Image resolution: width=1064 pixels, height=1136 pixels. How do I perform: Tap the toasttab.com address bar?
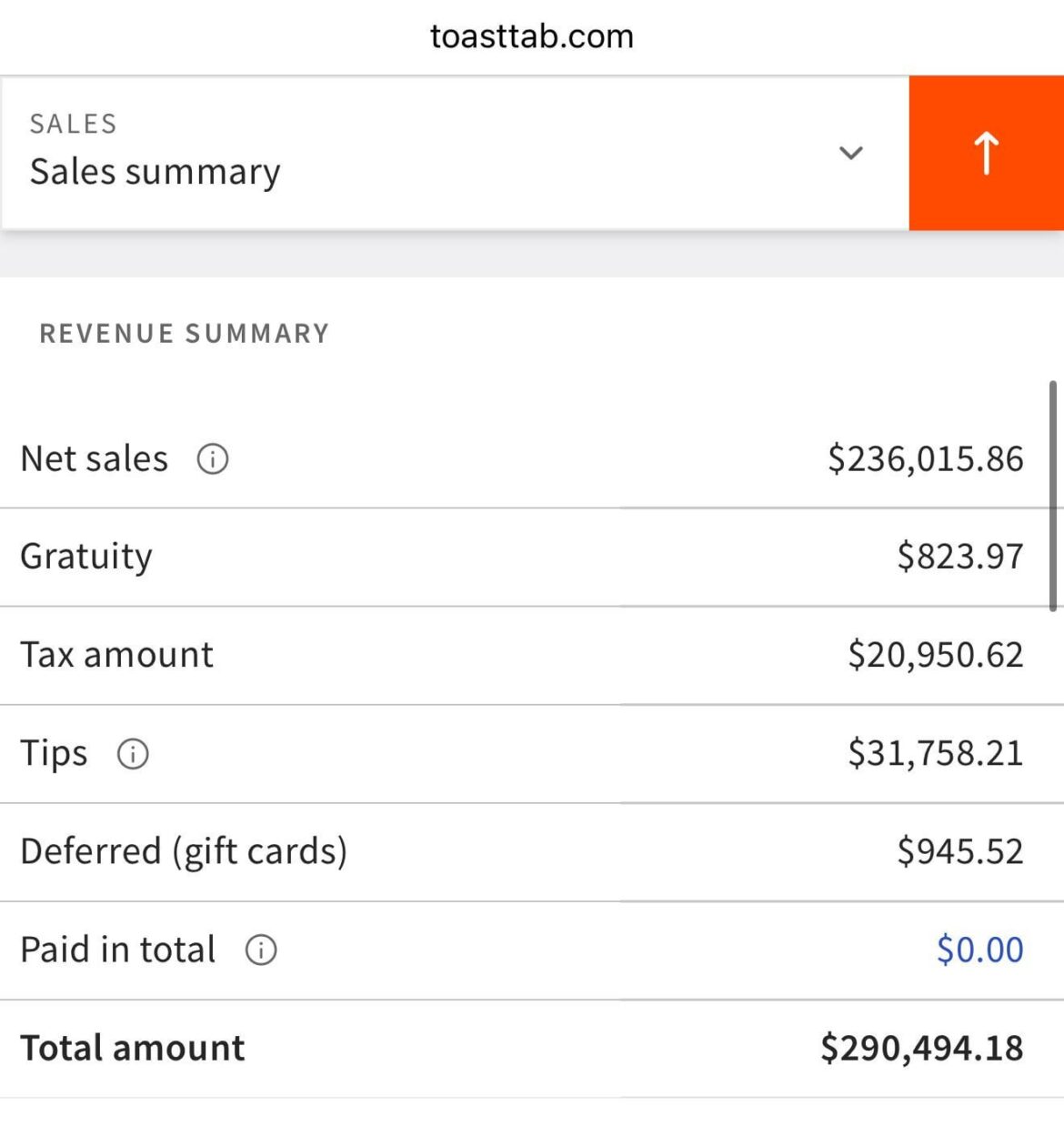(532, 35)
